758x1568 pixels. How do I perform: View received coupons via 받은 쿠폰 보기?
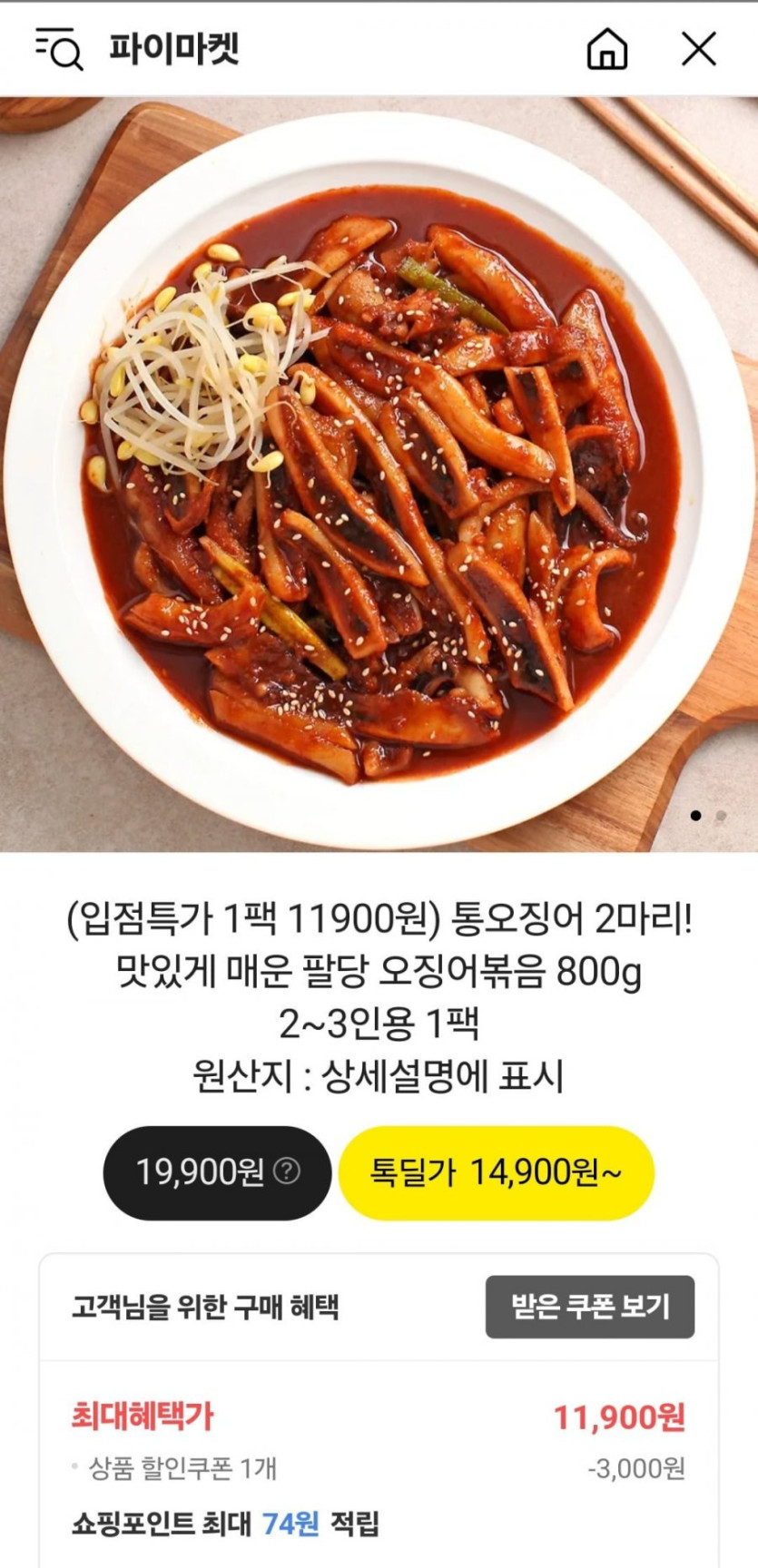pyautogui.click(x=589, y=1307)
